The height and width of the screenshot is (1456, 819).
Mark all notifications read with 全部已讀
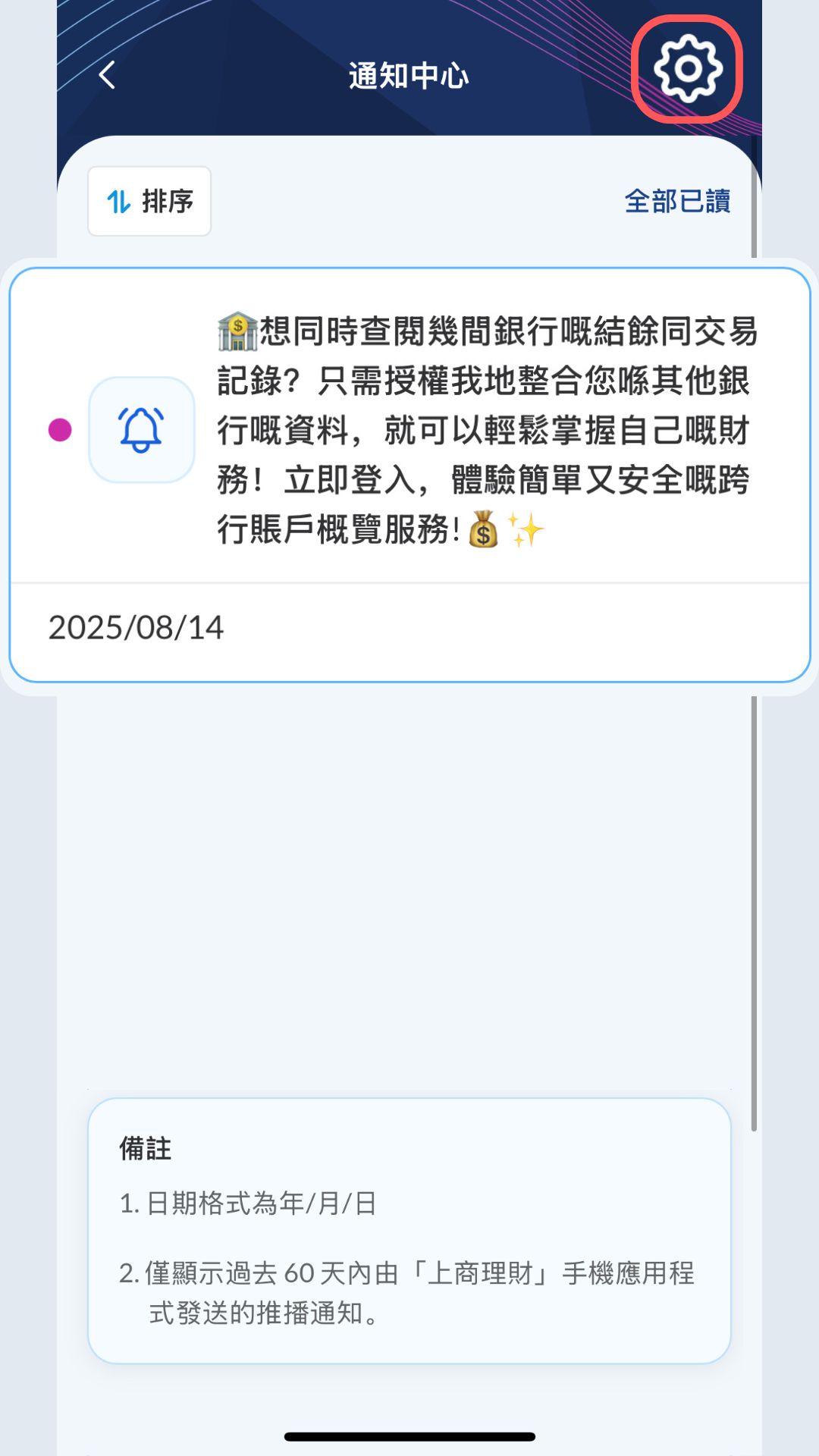(x=677, y=202)
